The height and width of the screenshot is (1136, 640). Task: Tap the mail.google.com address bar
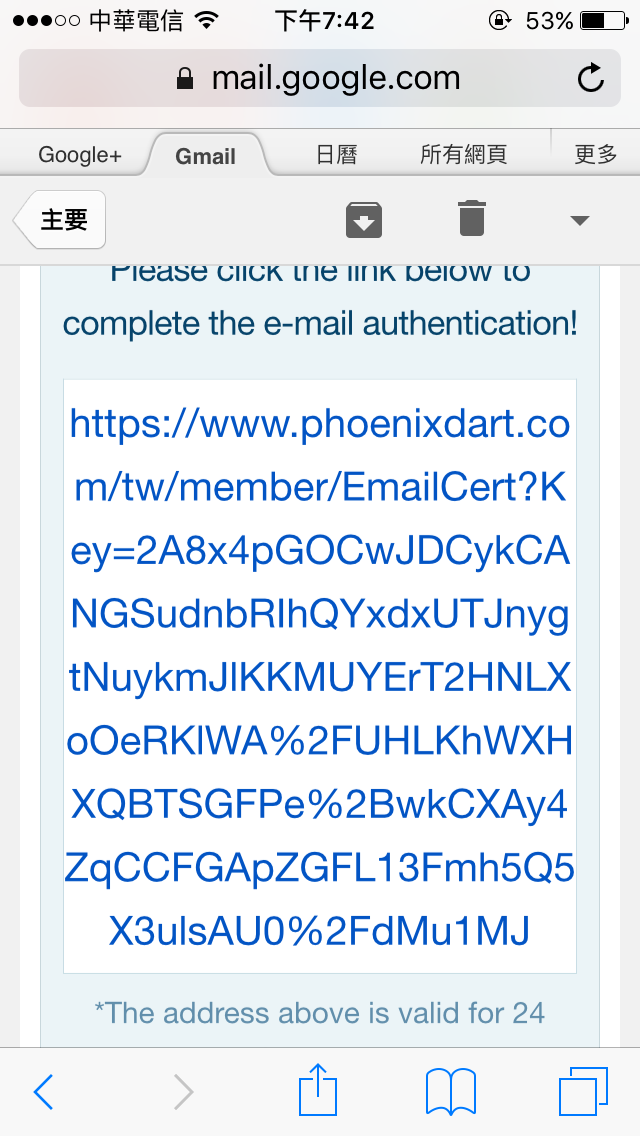[320, 78]
